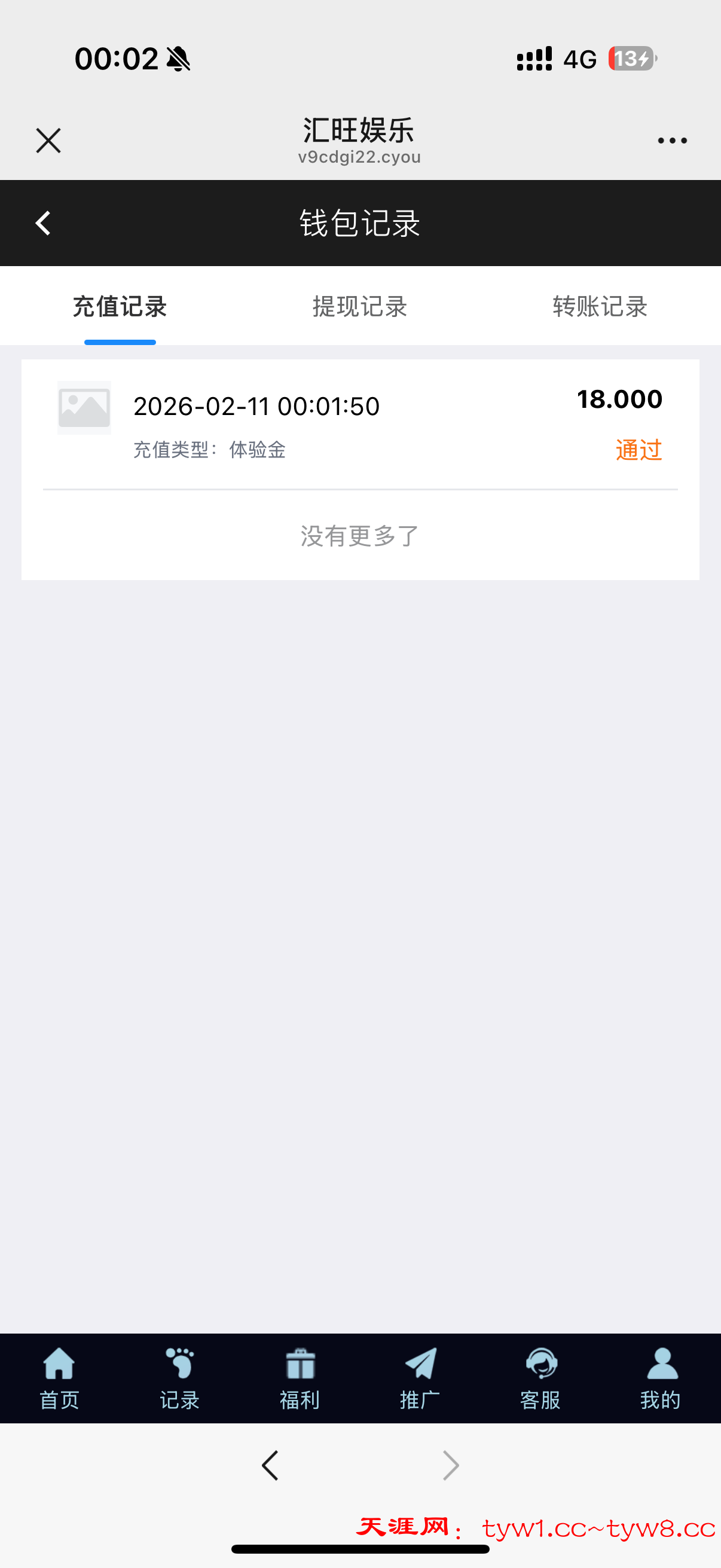Open the 18.000 体验金 recharge record
This screenshot has height=1568, width=721.
(359, 424)
